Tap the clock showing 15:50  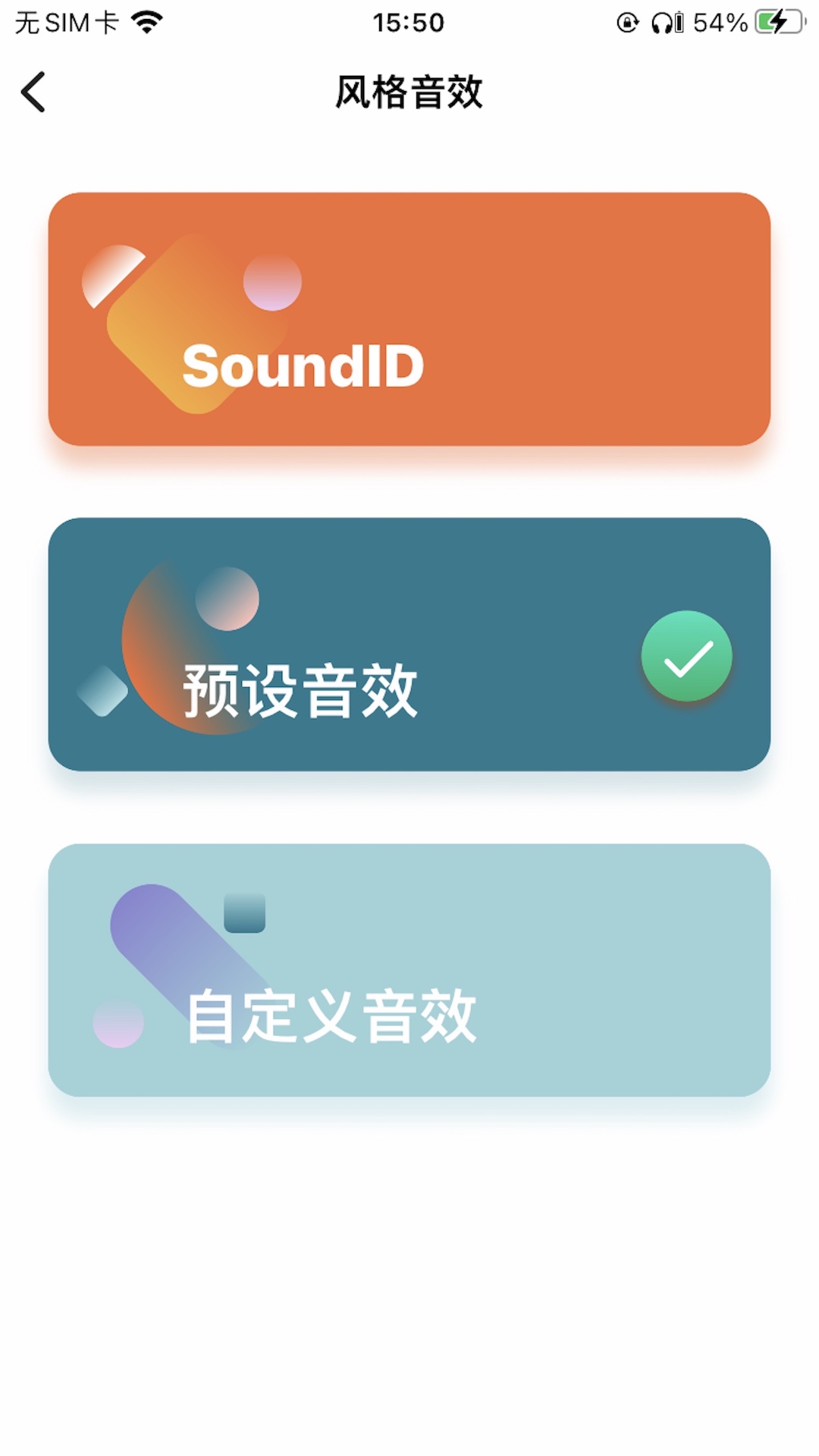tap(409, 23)
